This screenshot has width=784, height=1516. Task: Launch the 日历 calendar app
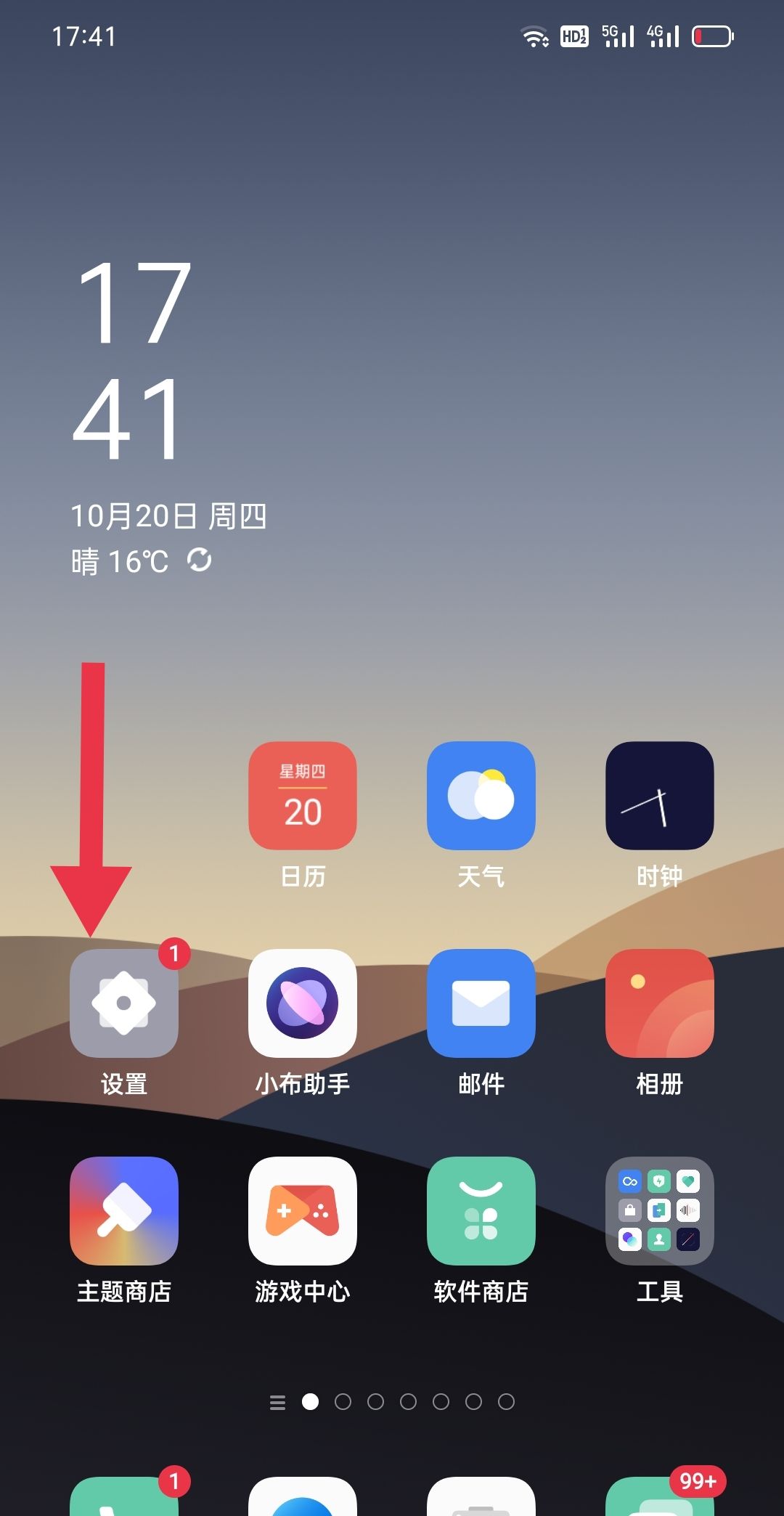[303, 796]
